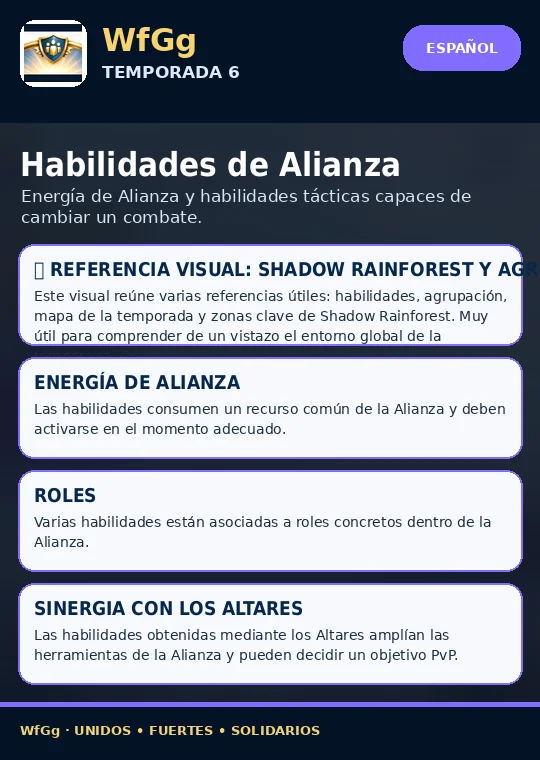The image size is (540, 760).
Task: Open the Energía de Alianza card
Action: pos(270,408)
